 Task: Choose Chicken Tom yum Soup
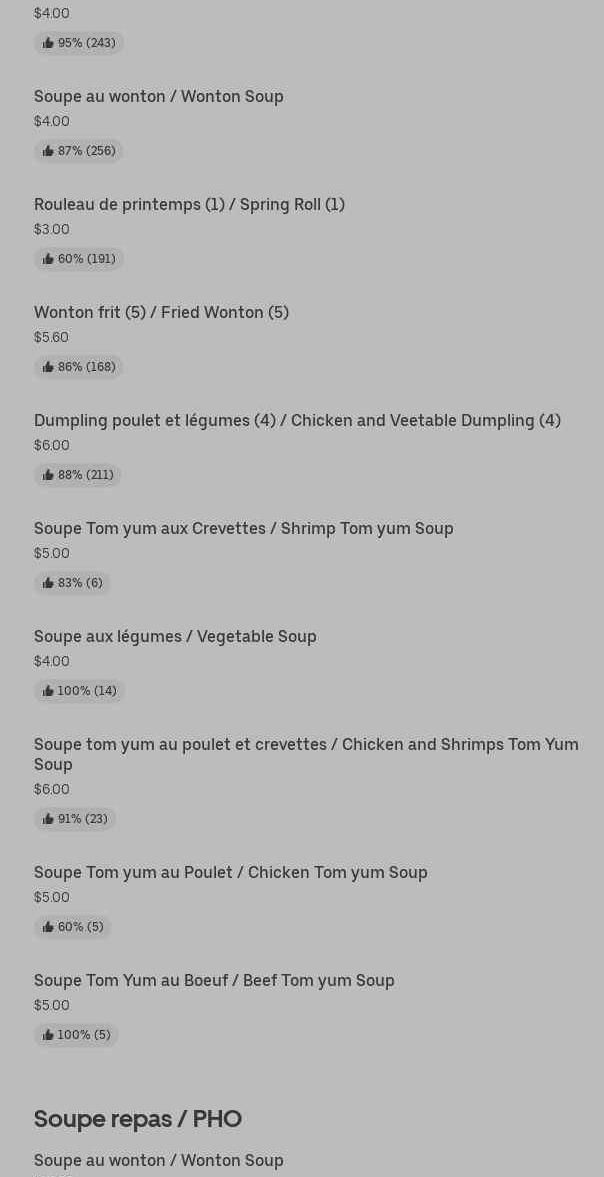click(230, 873)
